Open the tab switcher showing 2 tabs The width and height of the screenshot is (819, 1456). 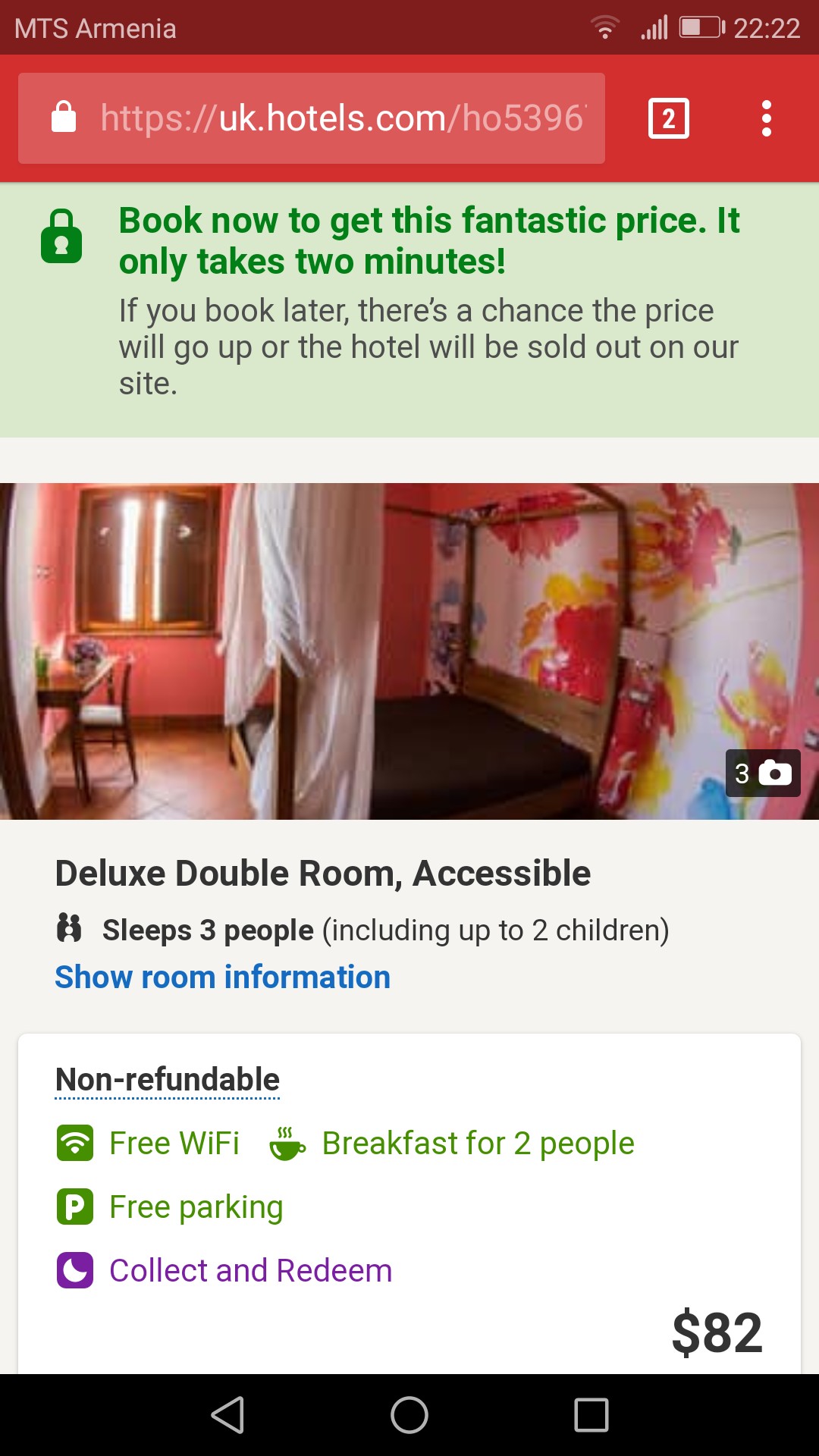(x=668, y=118)
